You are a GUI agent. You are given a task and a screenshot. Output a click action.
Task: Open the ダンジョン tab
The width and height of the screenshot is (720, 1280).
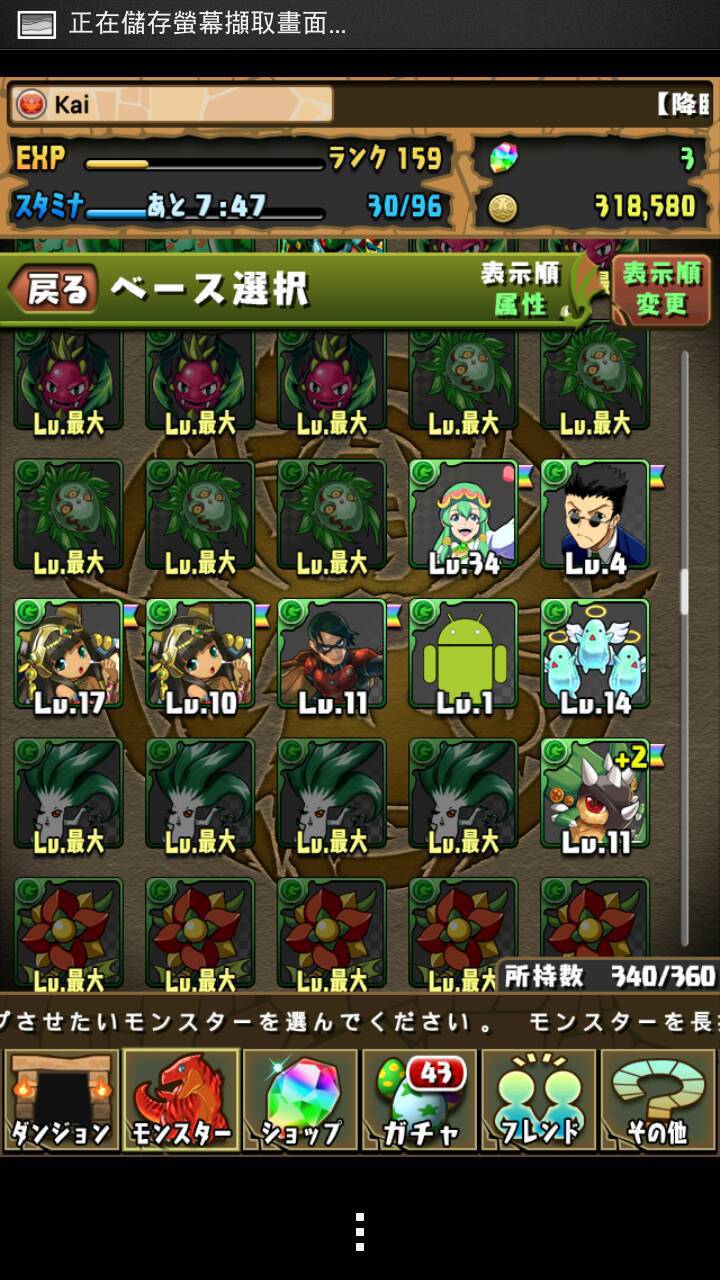pos(61,1100)
